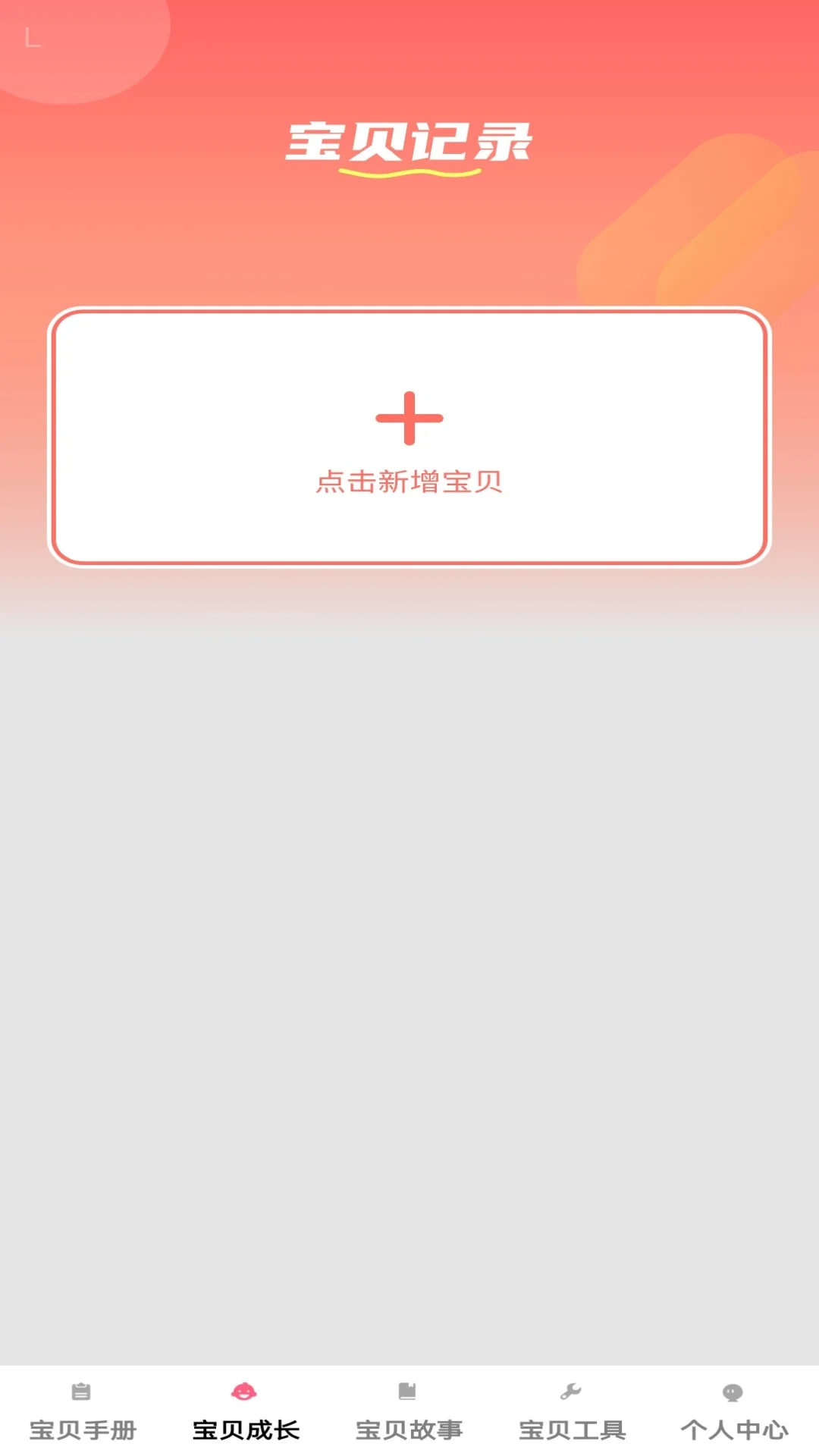Screen dimensions: 819x1456
Task: Open the 宝贝故事 tab
Action: coord(409,1429)
